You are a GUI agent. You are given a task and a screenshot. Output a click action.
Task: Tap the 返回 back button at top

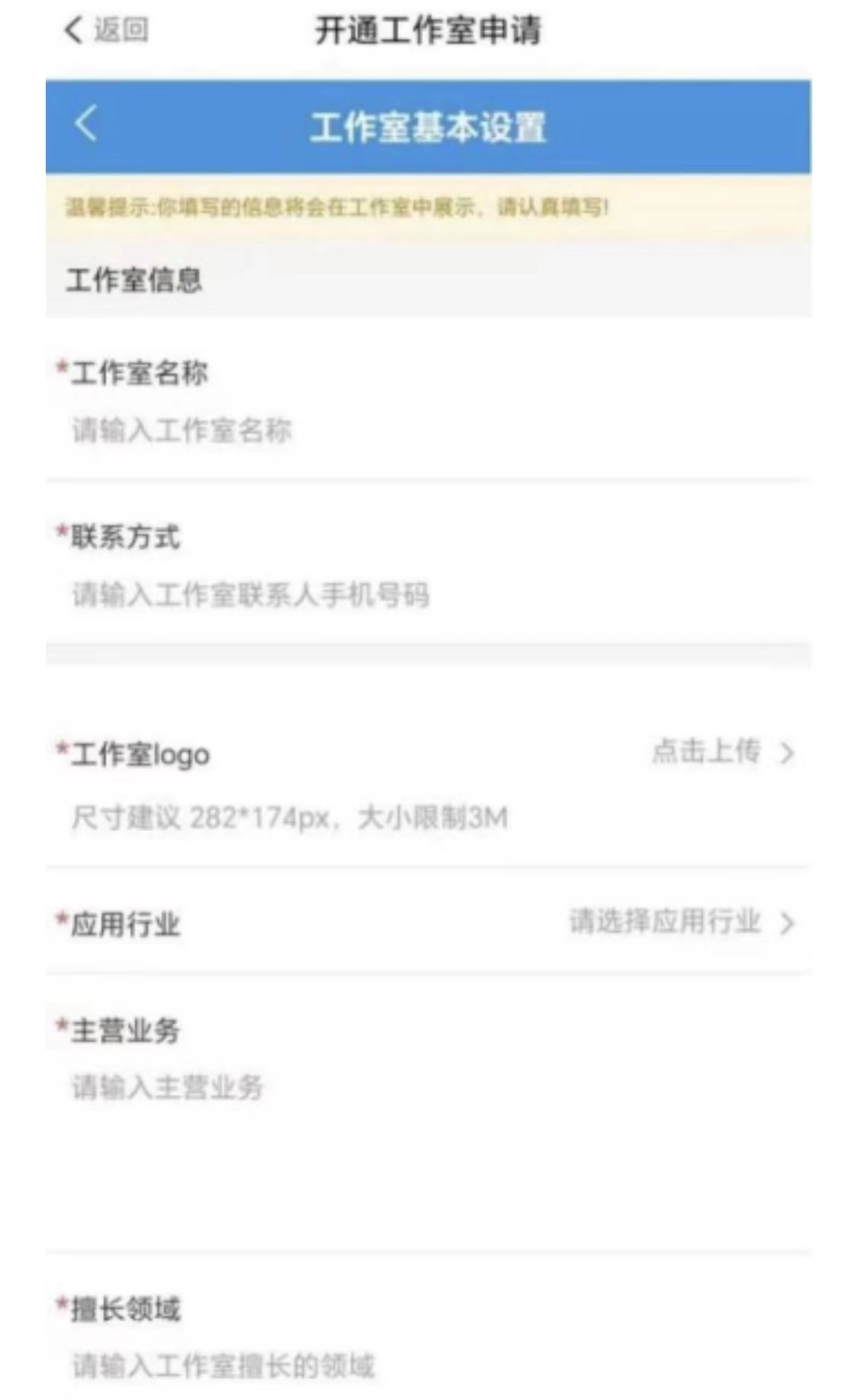(x=106, y=31)
